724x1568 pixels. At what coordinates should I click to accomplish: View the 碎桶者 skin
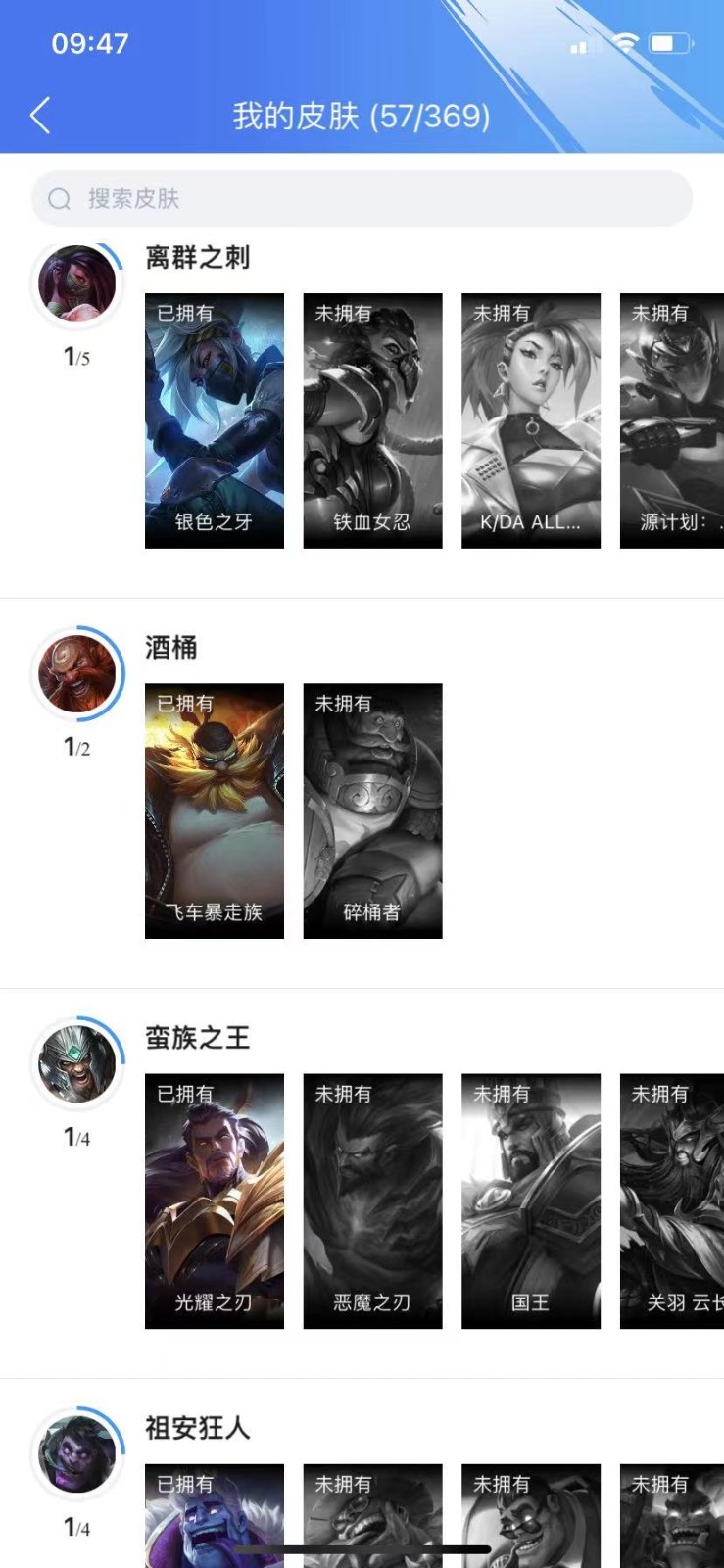[372, 810]
